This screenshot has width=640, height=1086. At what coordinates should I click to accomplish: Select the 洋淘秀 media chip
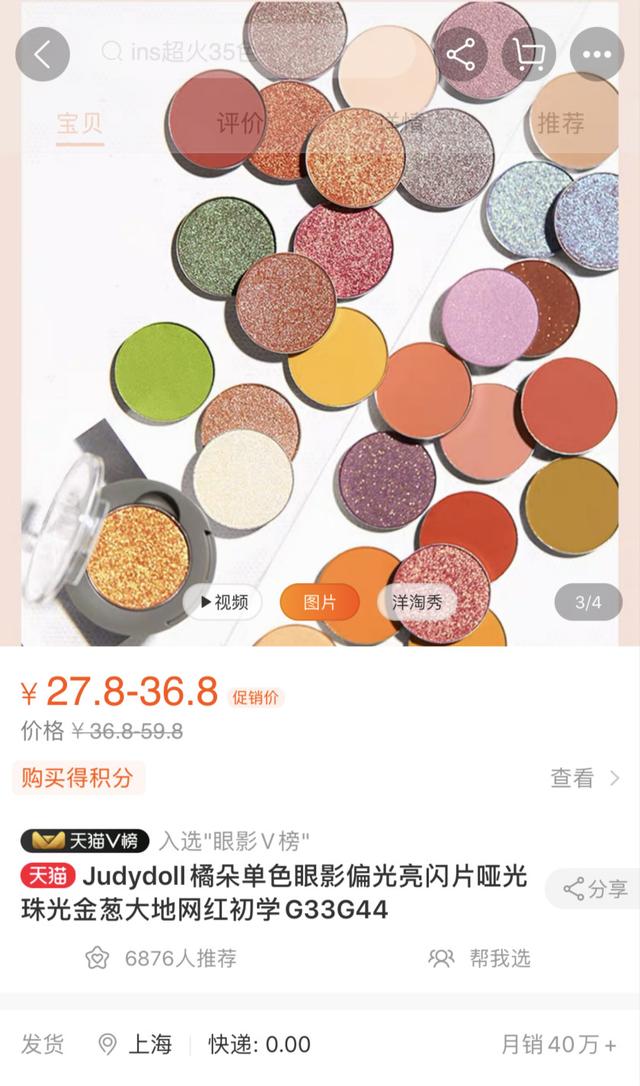(x=416, y=602)
